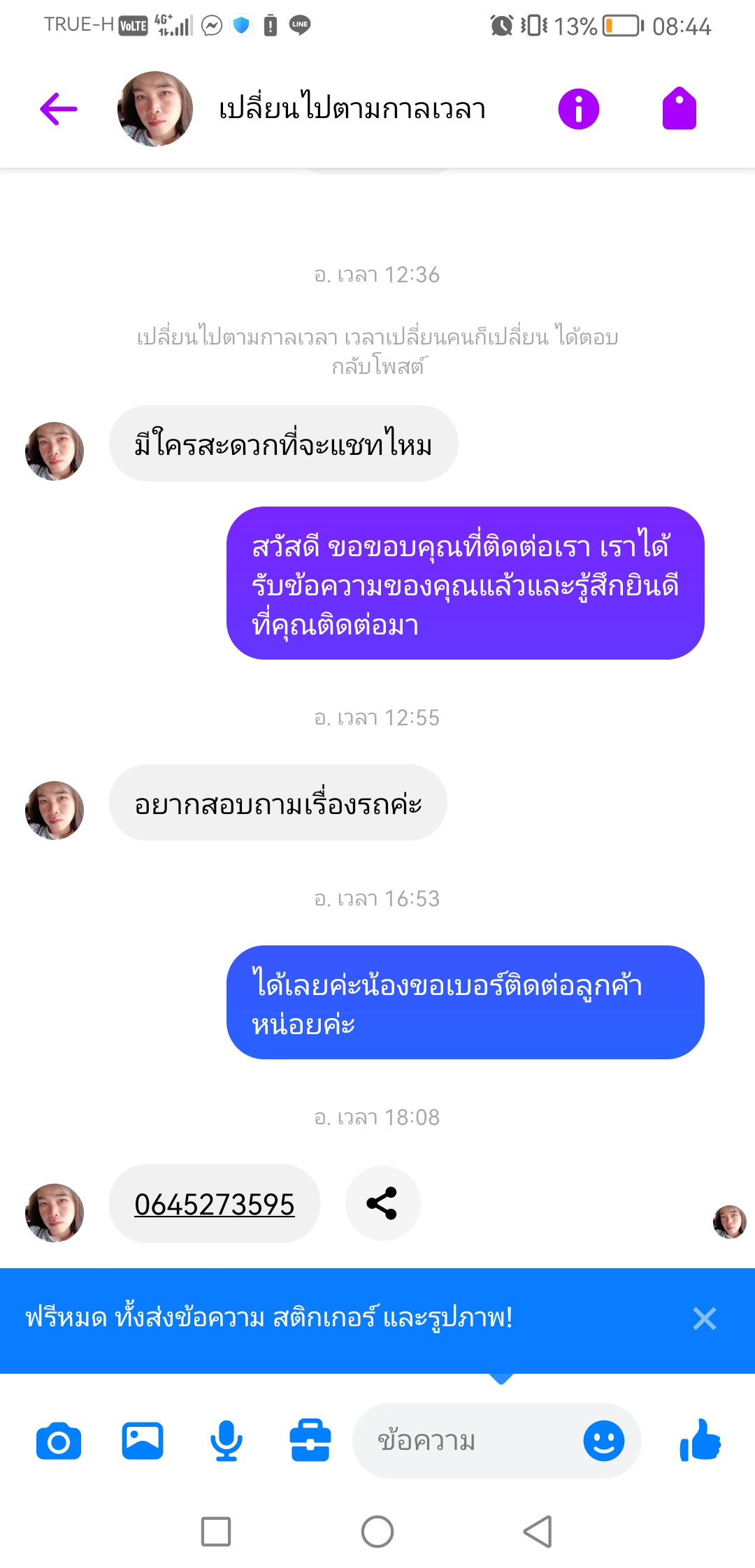Open the photo gallery picker

coord(143,1442)
